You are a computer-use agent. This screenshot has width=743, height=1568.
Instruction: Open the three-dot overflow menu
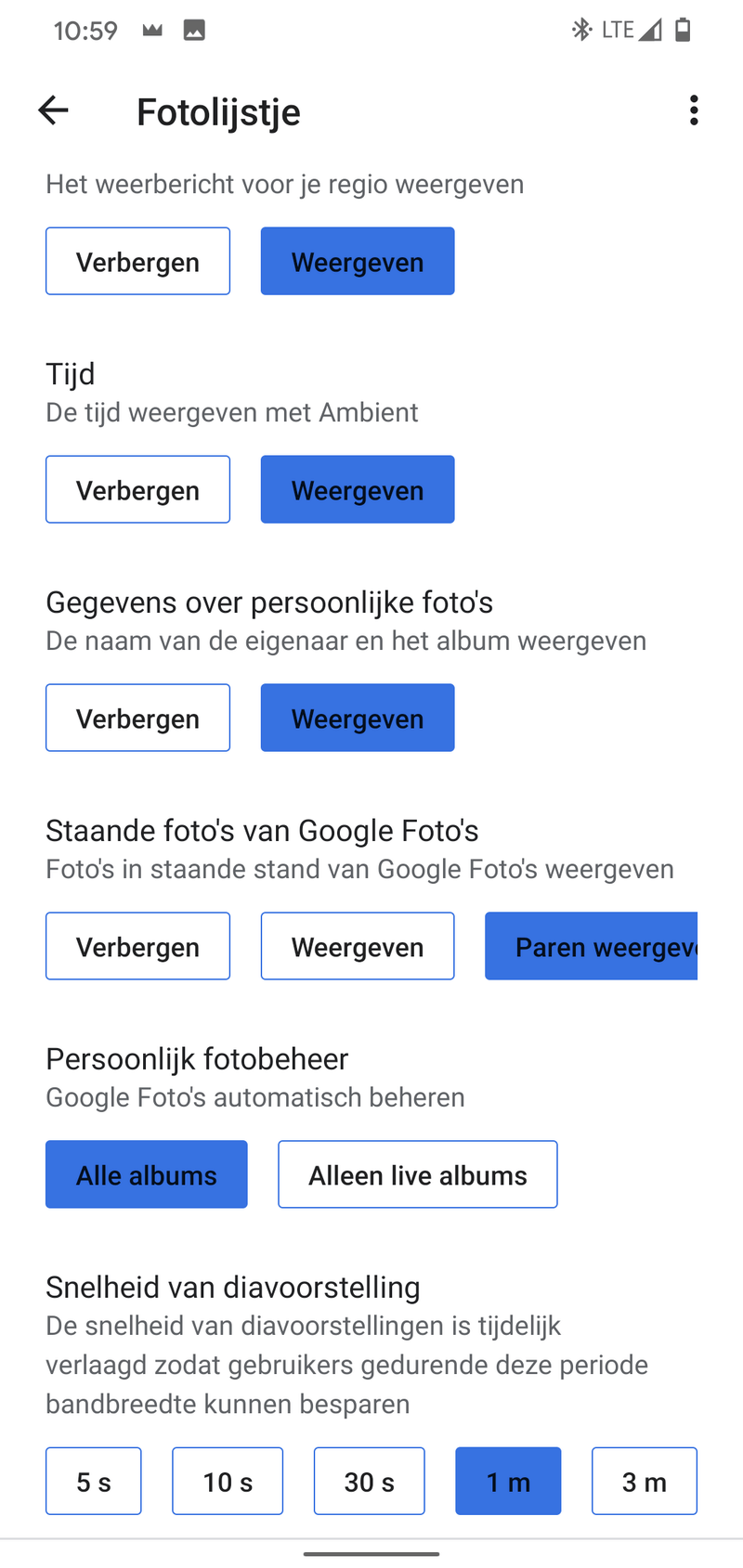pyautogui.click(x=694, y=110)
